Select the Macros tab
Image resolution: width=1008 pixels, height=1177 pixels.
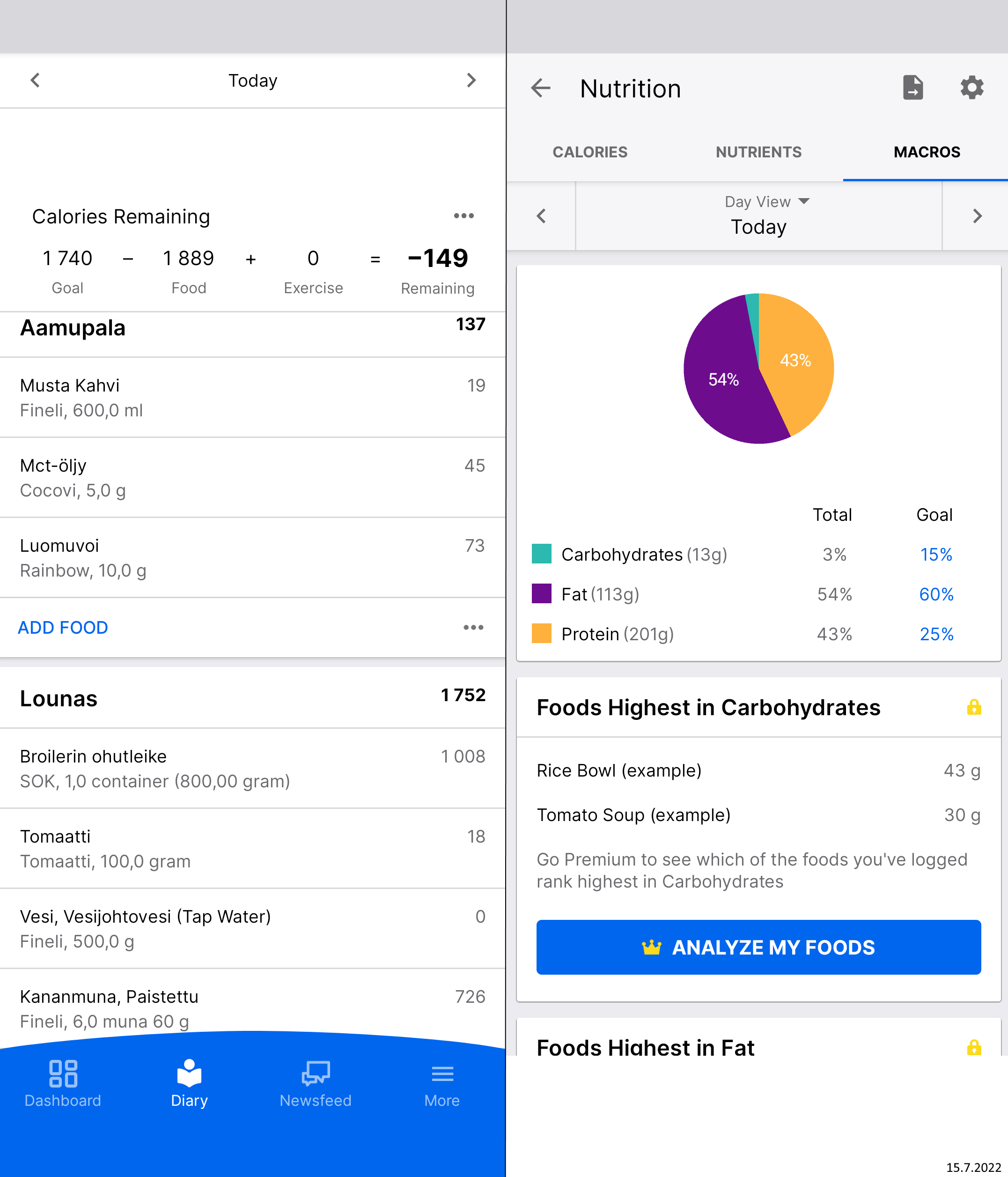click(x=926, y=152)
